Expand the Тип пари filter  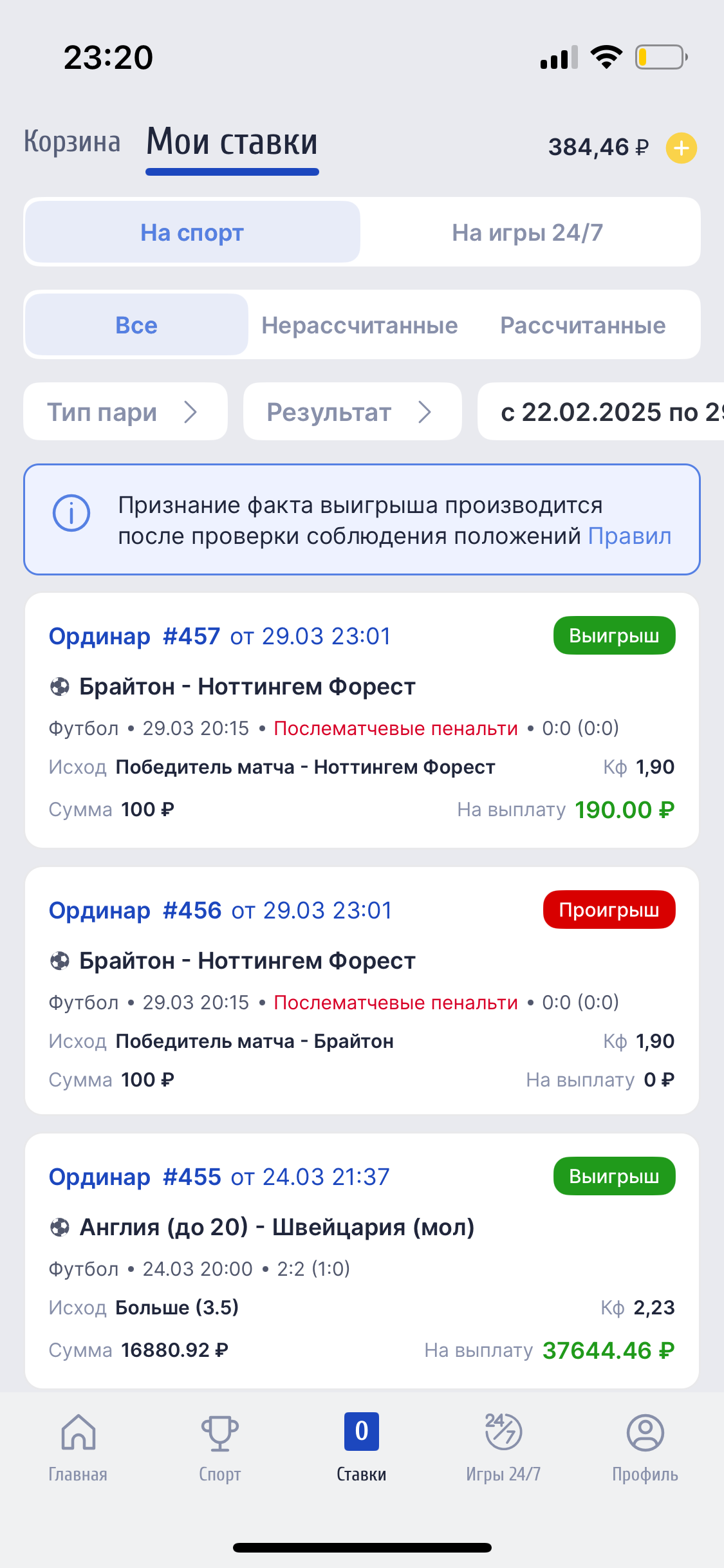(x=125, y=412)
